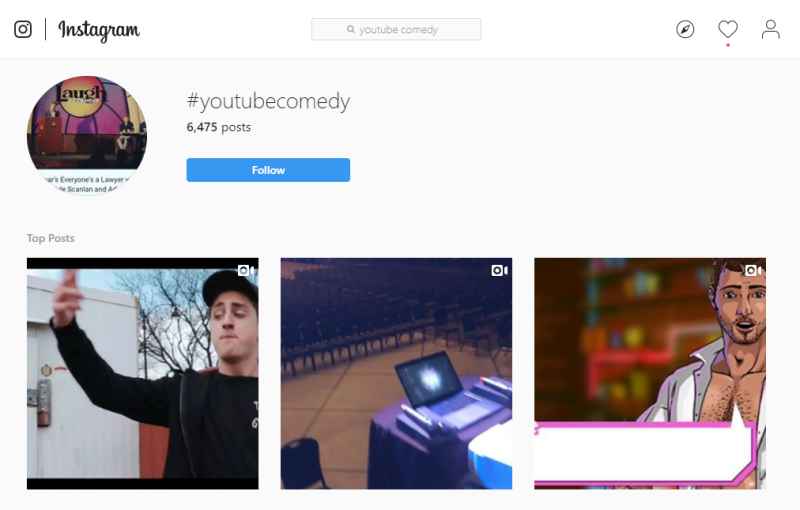Open the #youtubecomedy hashtag profile picture
Image resolution: width=800 pixels, height=510 pixels.
[x=87, y=135]
